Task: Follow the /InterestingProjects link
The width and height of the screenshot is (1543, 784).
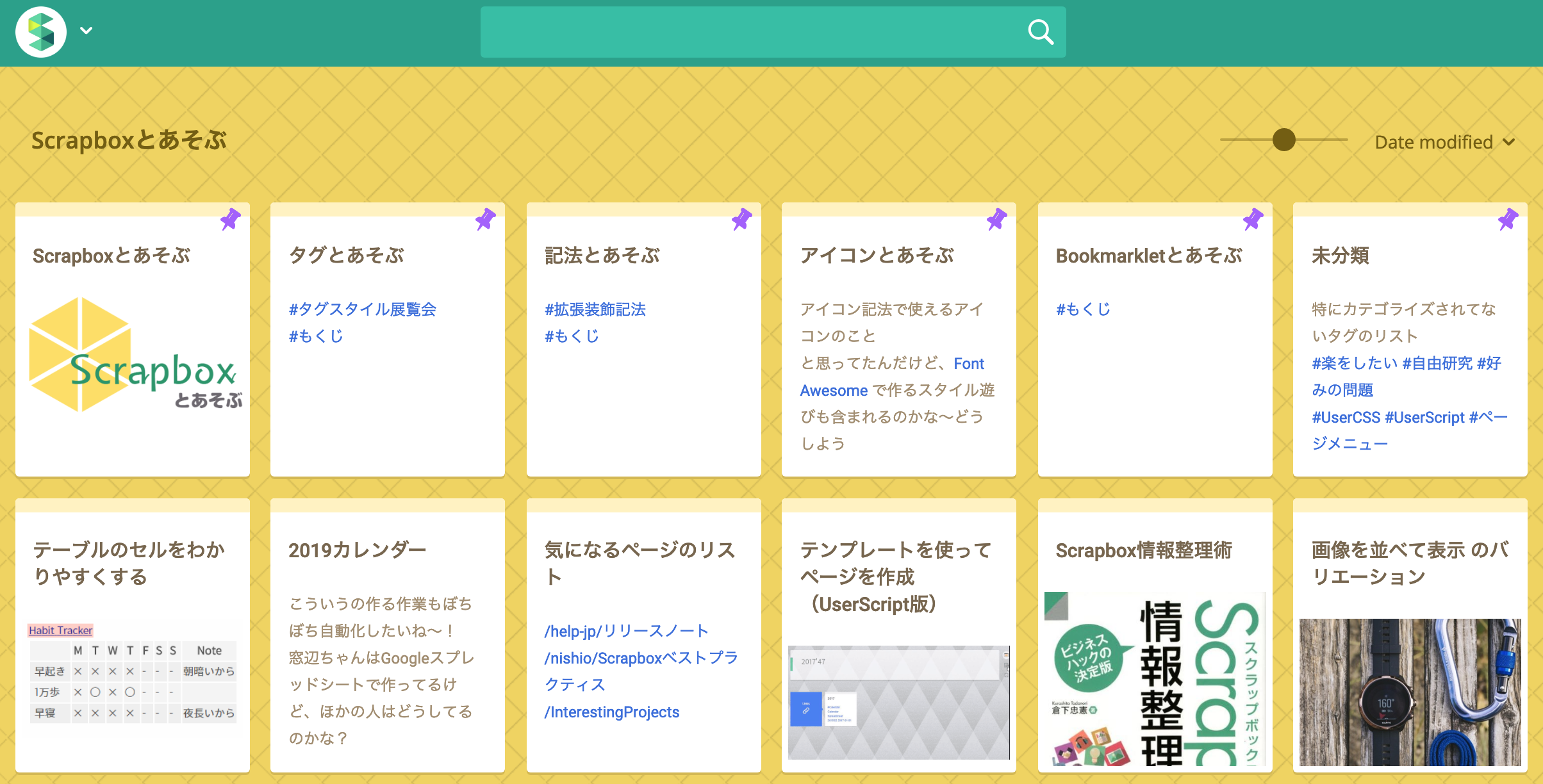Action: 612,712
